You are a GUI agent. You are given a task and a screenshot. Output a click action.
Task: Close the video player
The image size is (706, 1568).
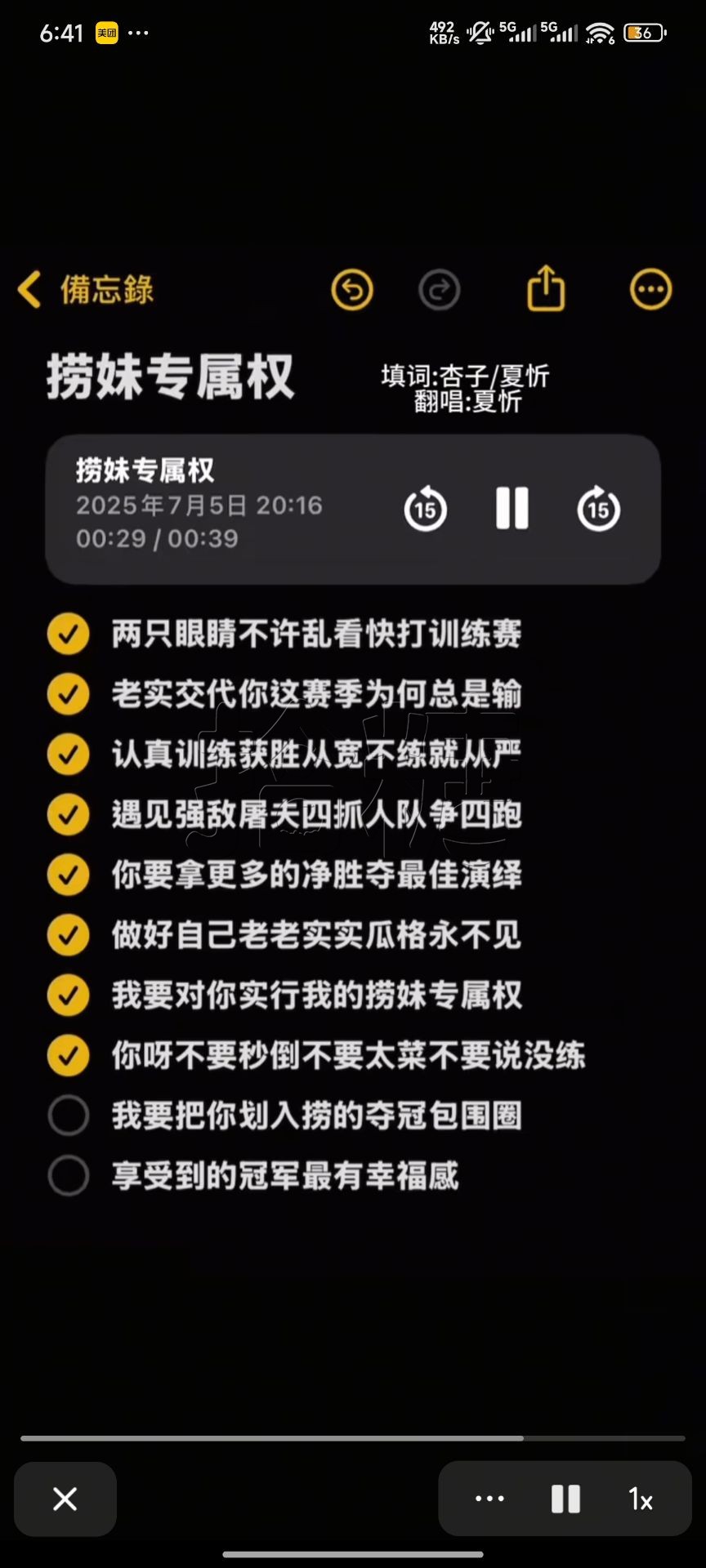(65, 1499)
